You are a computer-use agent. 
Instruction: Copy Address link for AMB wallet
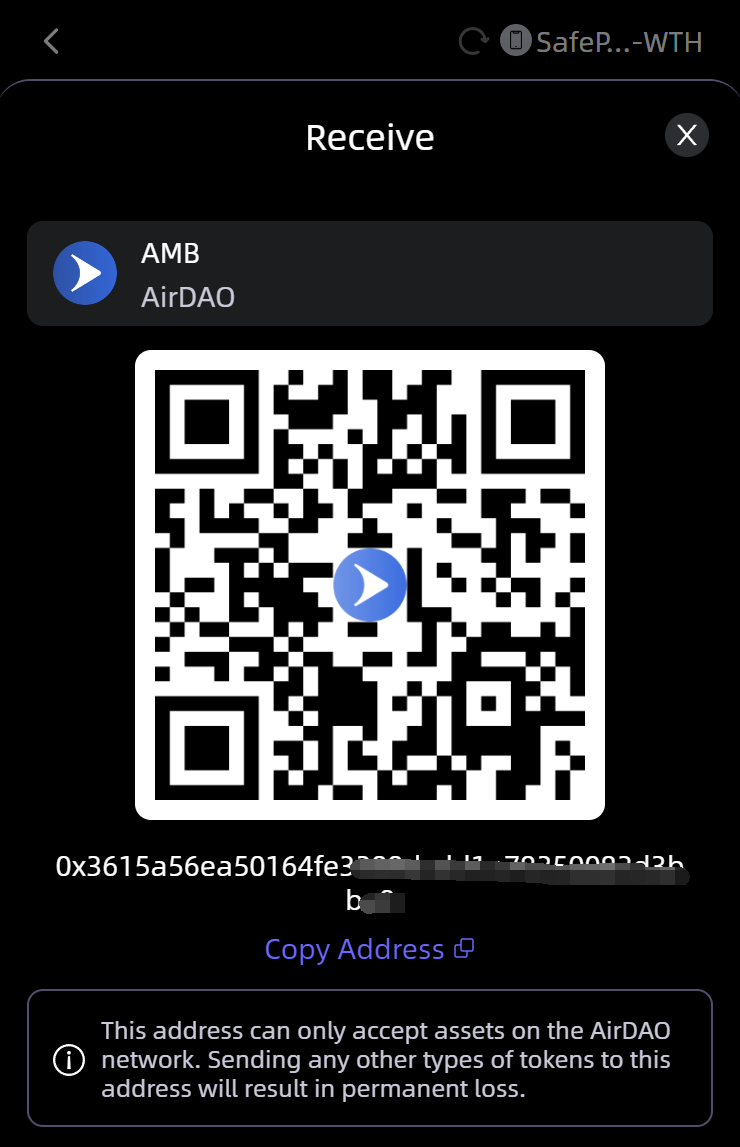[x=368, y=949]
